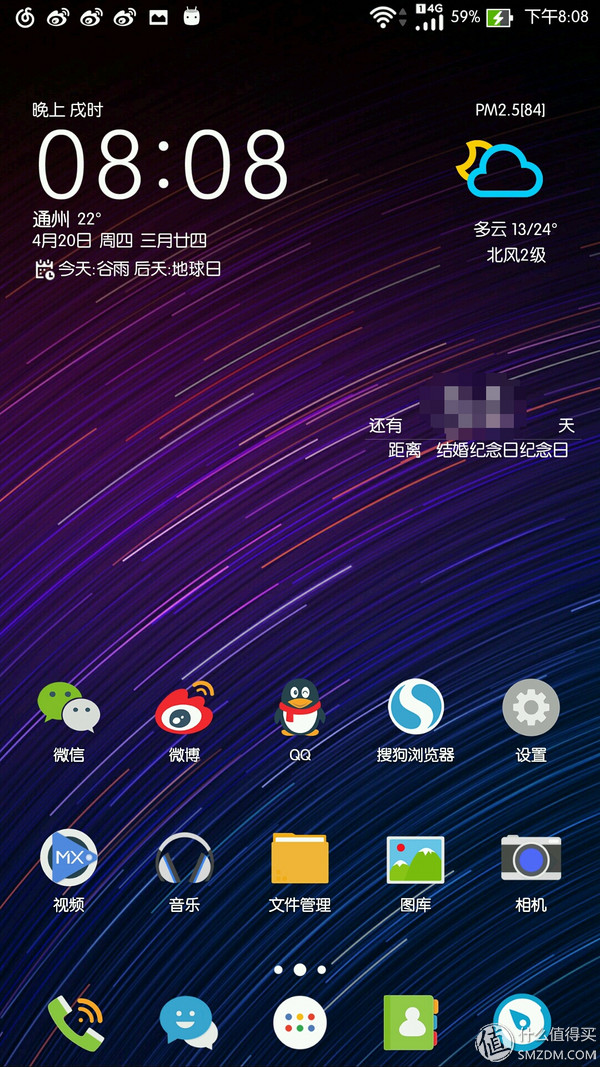Tap the 08:08 clock widget
The width and height of the screenshot is (600, 1067).
click(162, 163)
